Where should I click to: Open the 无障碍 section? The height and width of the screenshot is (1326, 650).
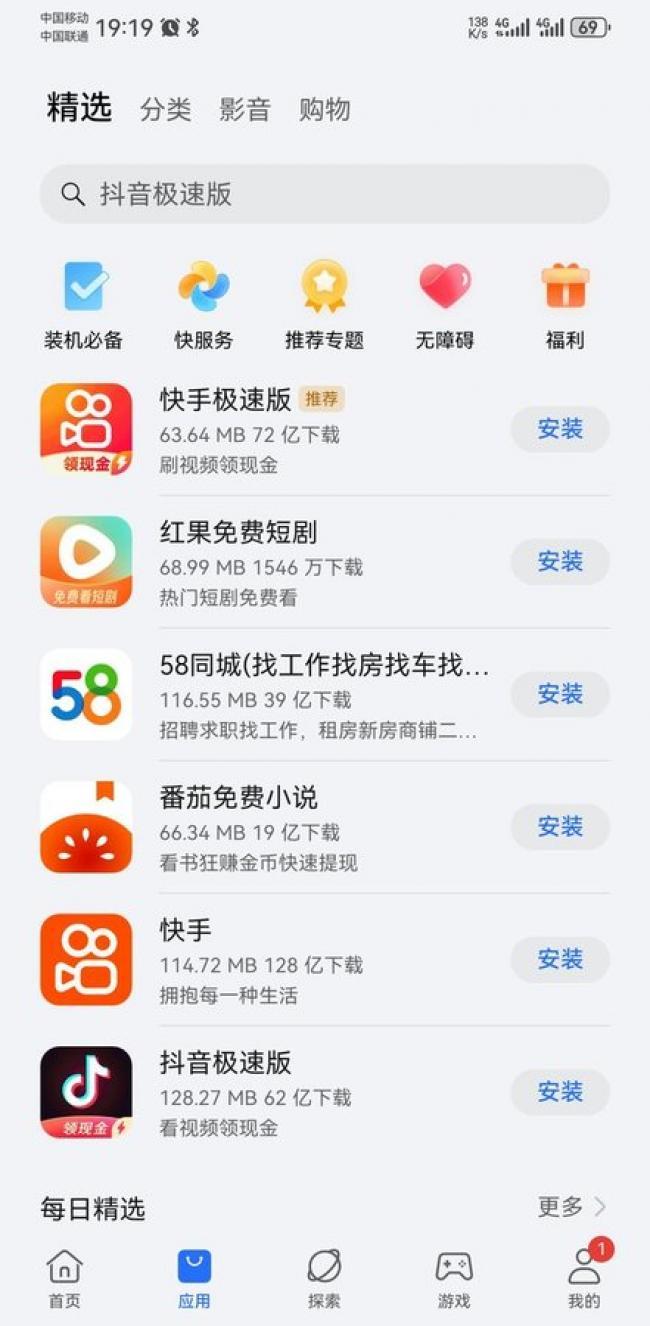tap(444, 304)
